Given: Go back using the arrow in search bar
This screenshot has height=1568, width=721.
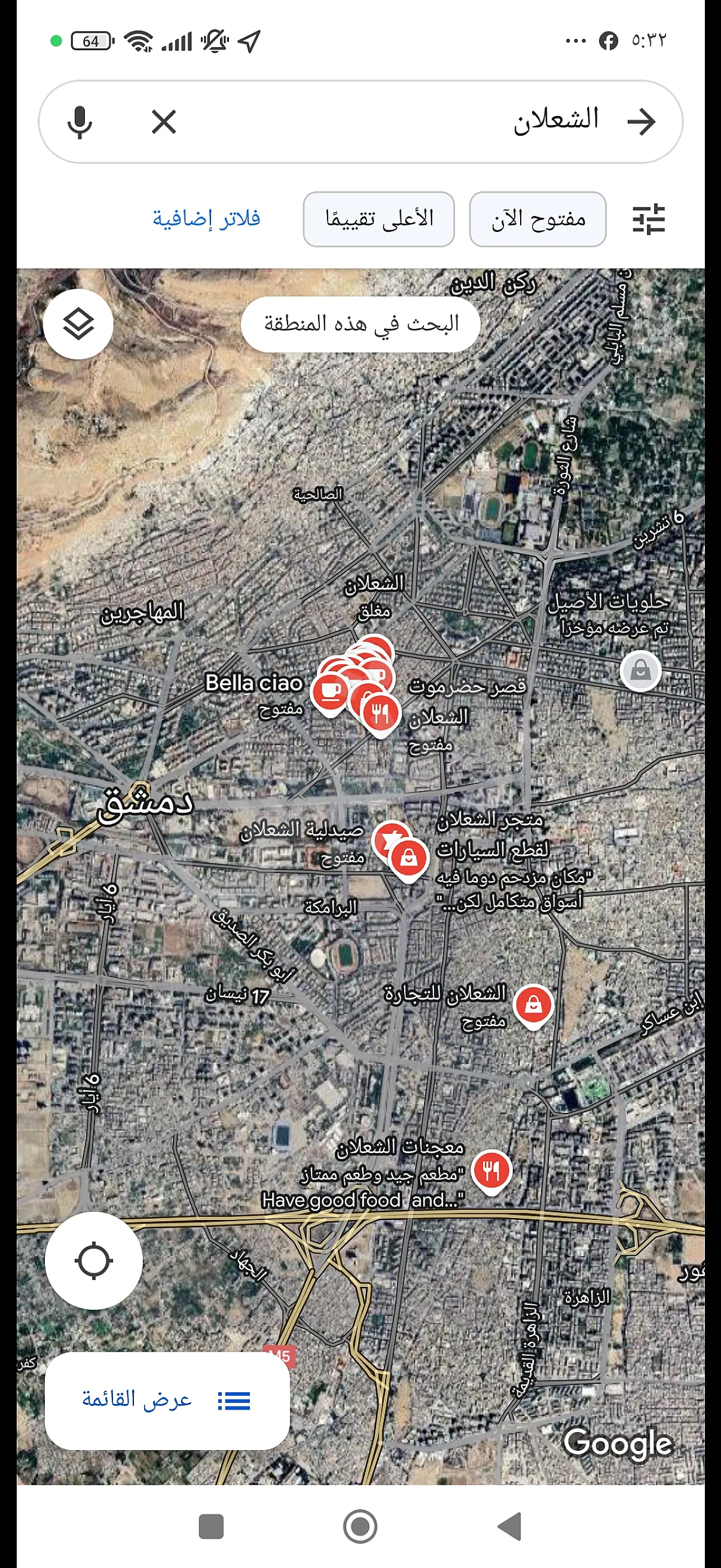Looking at the screenshot, I should pos(641,122).
